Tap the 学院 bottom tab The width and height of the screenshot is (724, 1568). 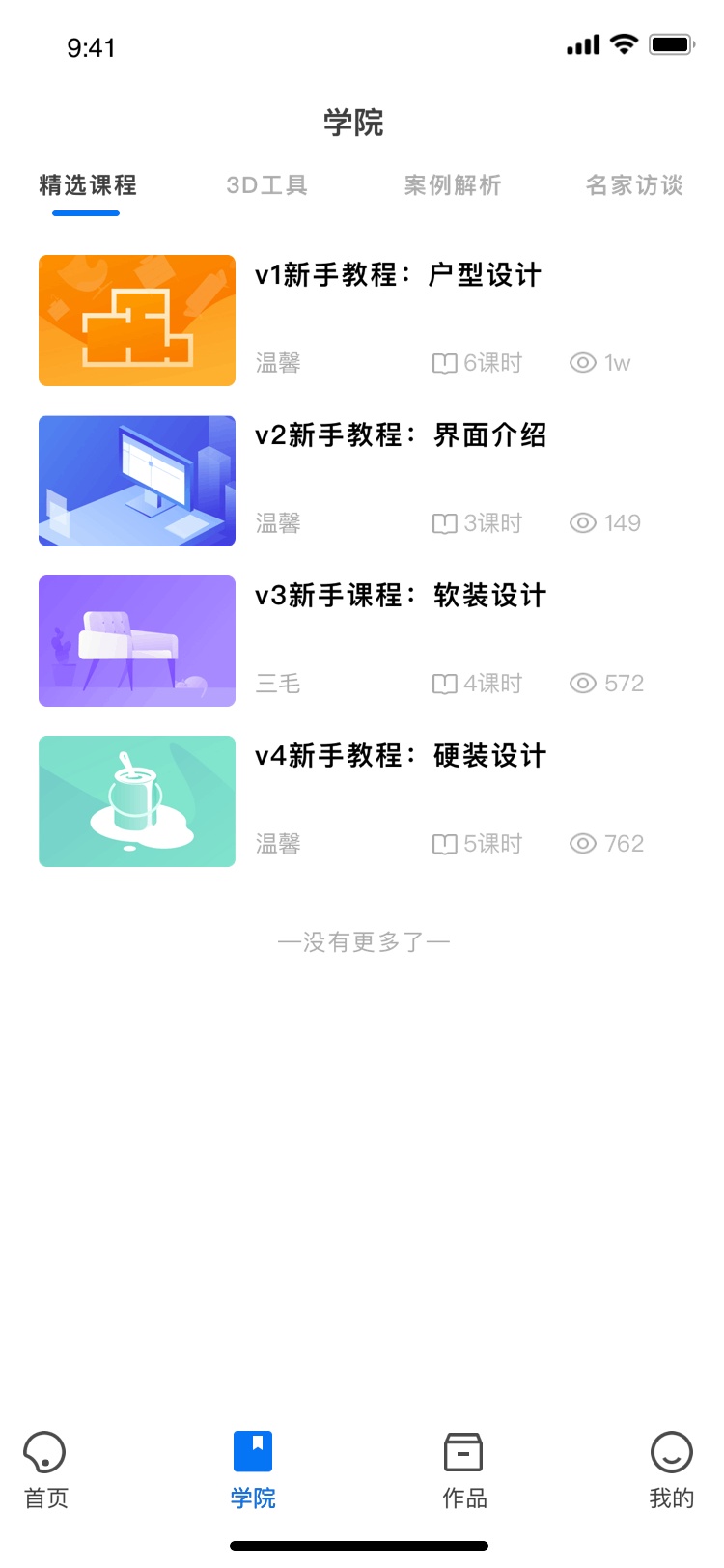pos(253,1471)
